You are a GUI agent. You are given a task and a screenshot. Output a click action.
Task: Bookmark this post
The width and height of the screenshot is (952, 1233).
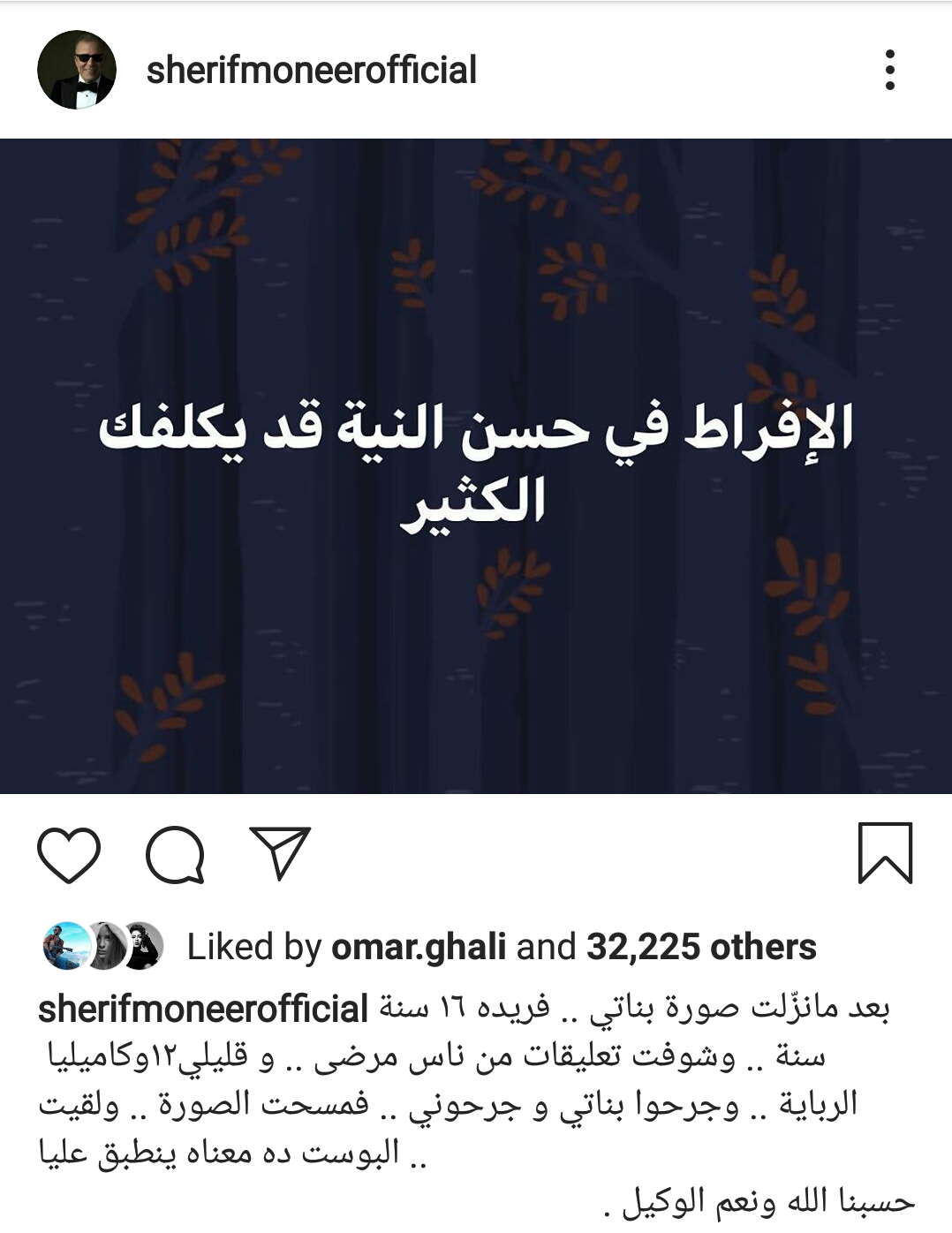tap(885, 853)
